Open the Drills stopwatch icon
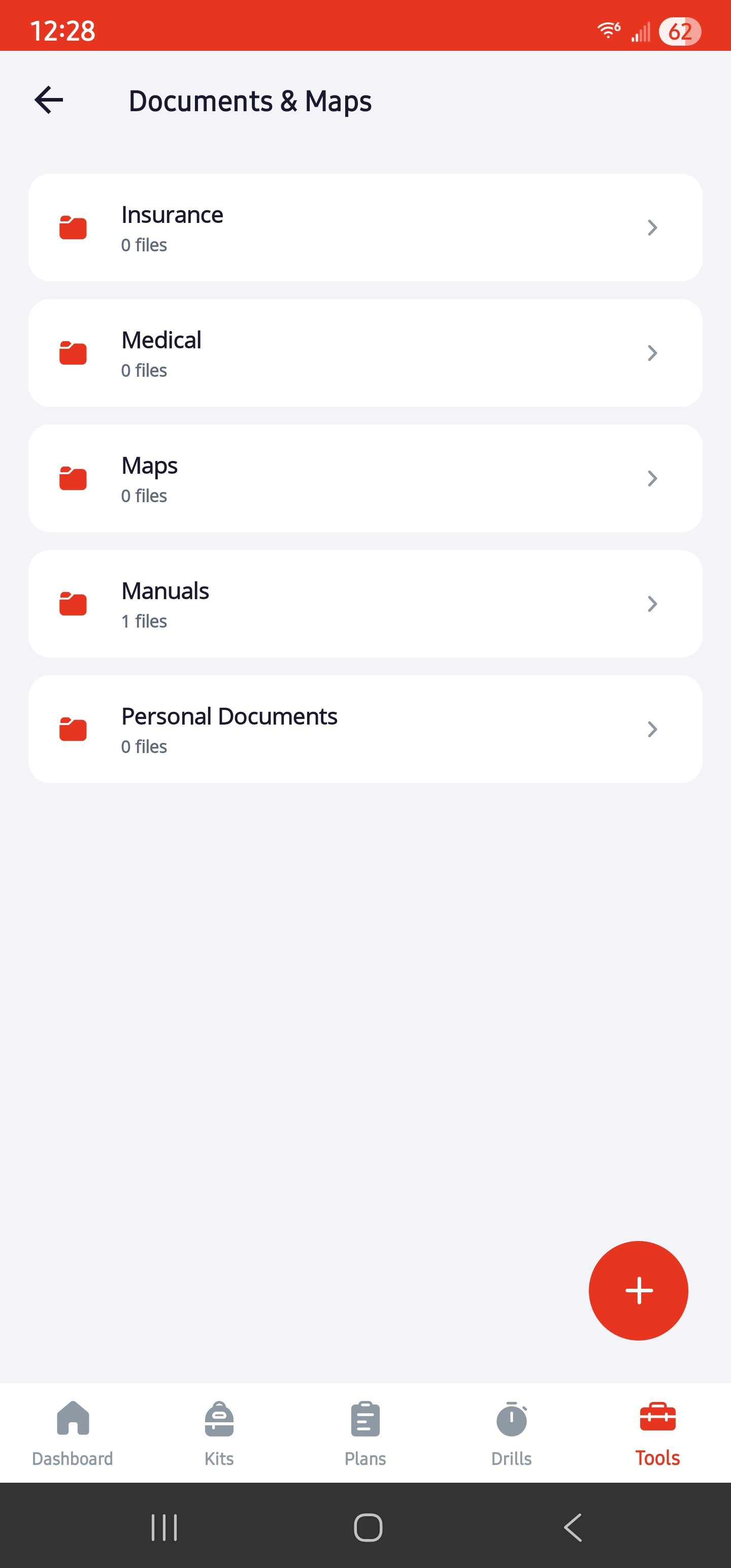Viewport: 731px width, 1568px height. [511, 1420]
